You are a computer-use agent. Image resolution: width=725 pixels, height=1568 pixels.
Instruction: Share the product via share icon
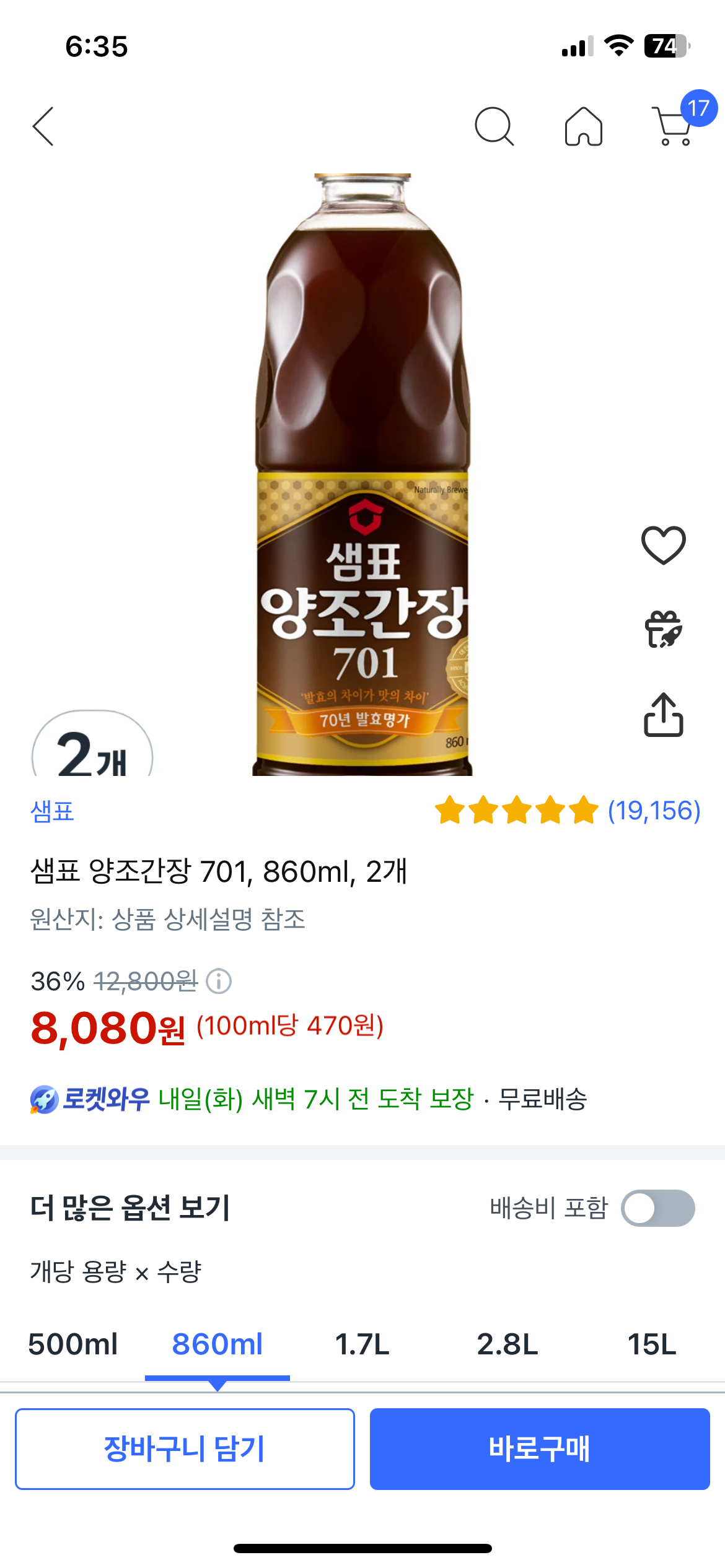coord(665,712)
